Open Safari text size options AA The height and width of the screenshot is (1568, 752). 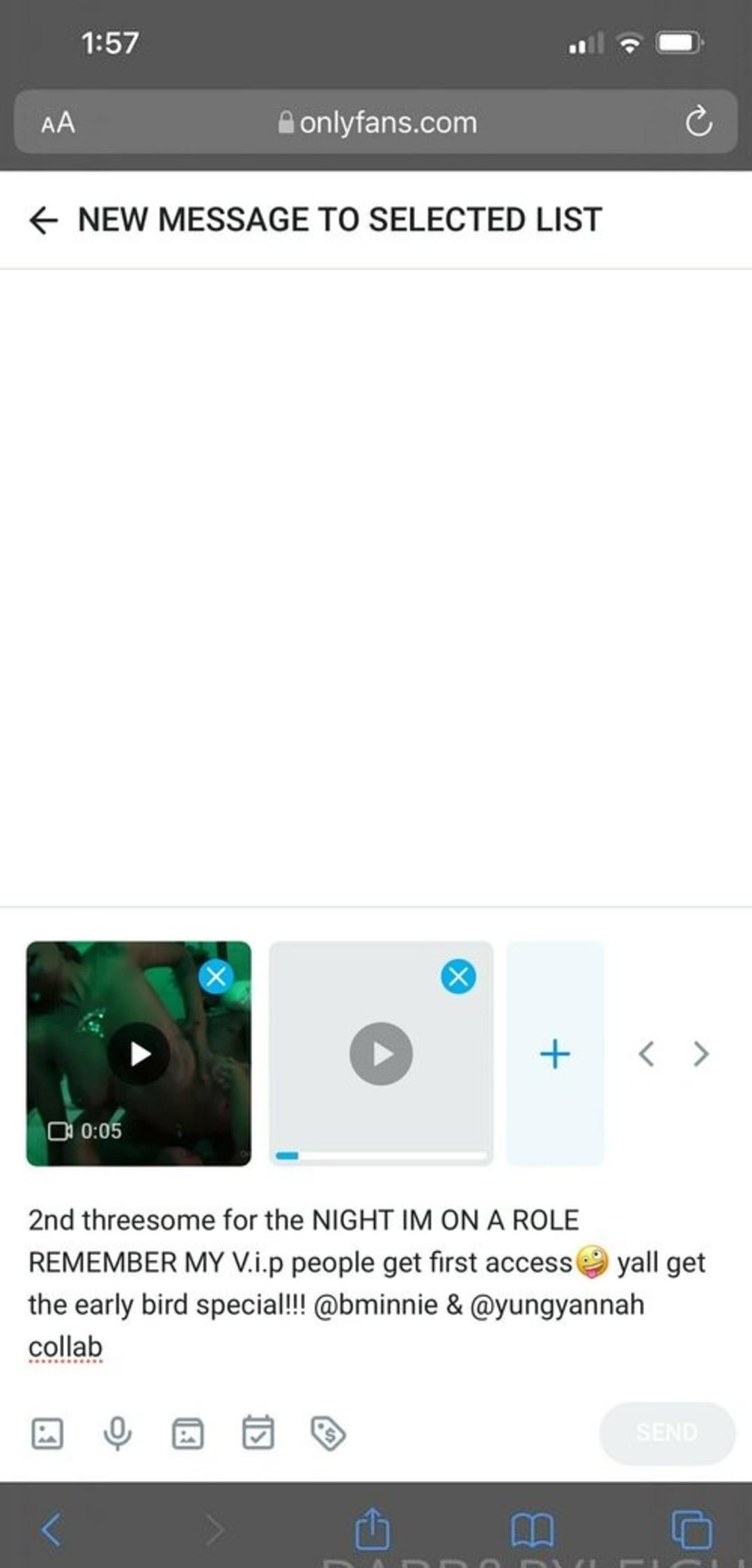point(58,123)
